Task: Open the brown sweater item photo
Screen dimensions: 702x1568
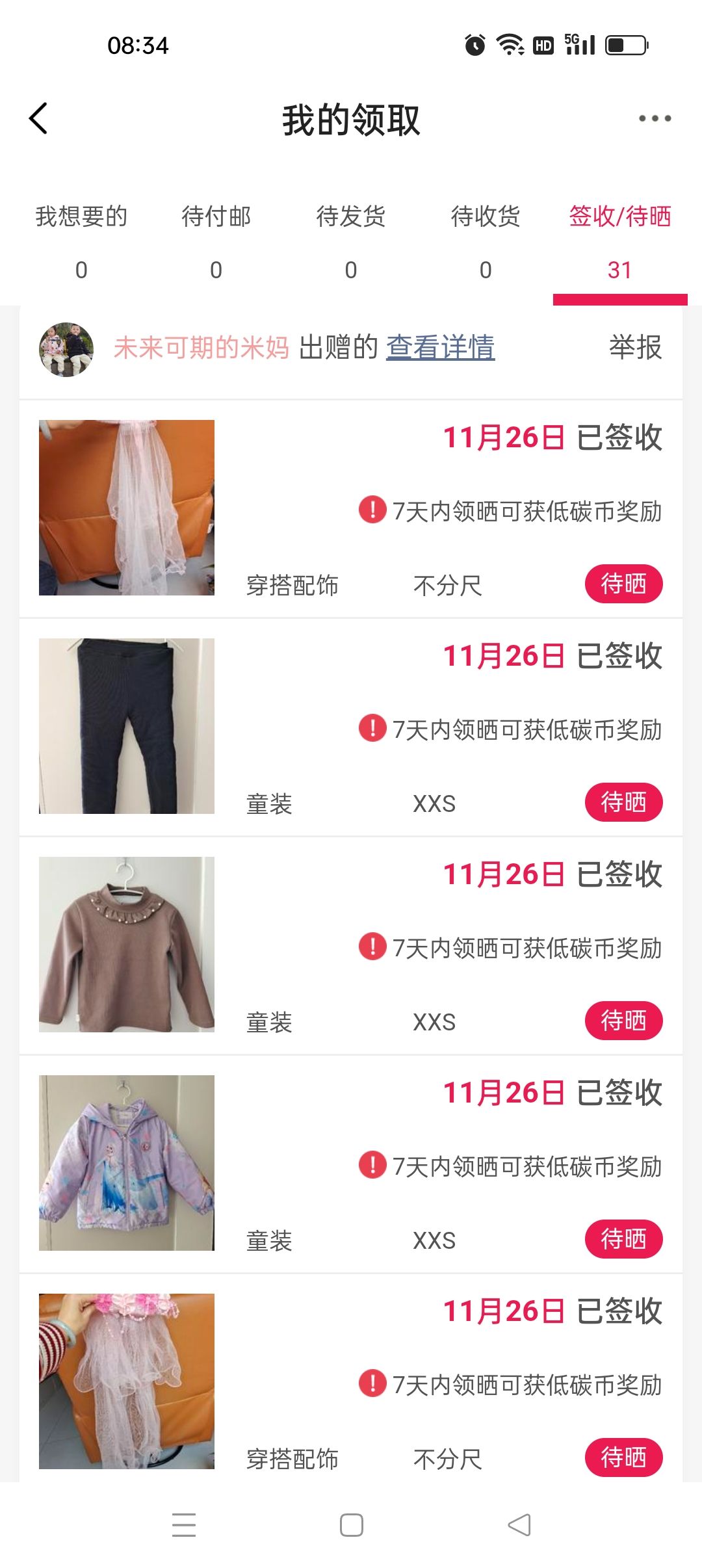Action: [127, 945]
